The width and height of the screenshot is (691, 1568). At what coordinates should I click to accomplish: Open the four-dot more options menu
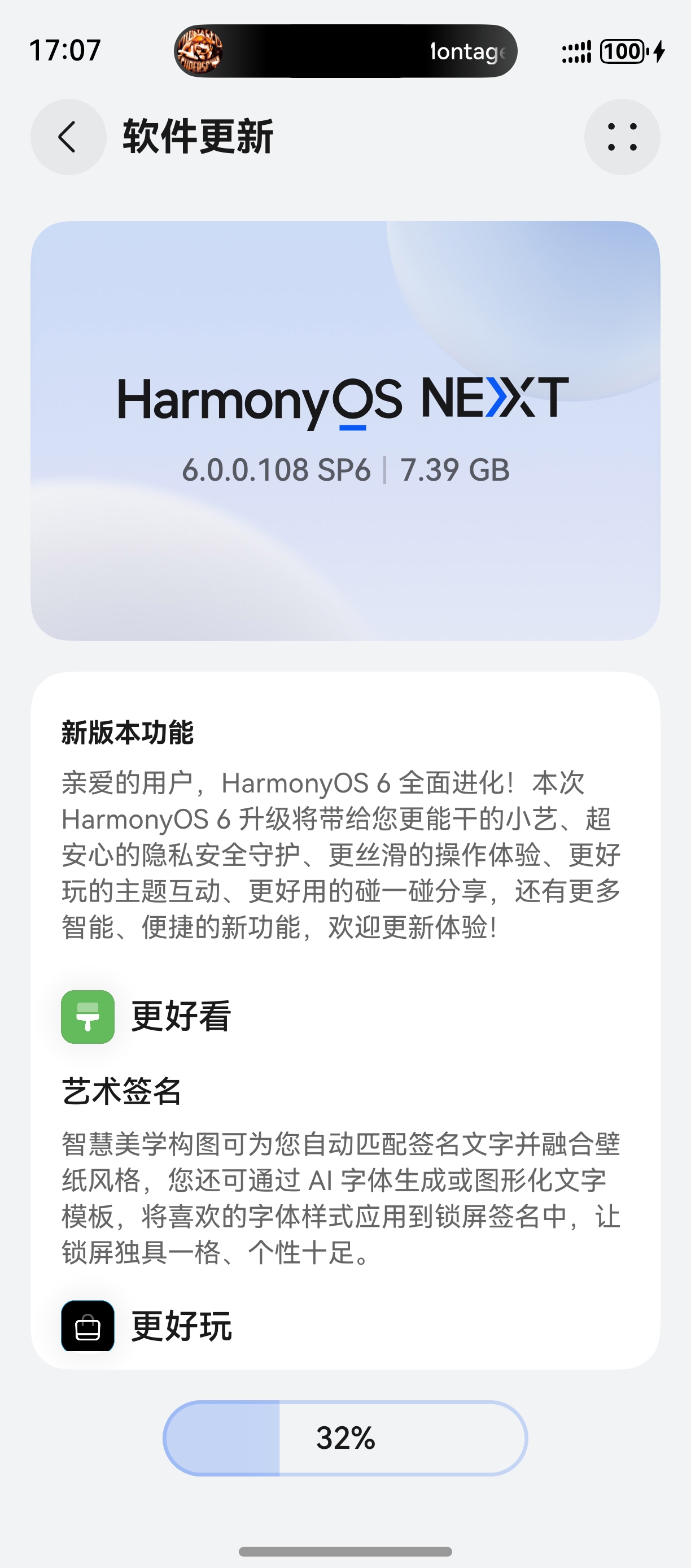[622, 137]
